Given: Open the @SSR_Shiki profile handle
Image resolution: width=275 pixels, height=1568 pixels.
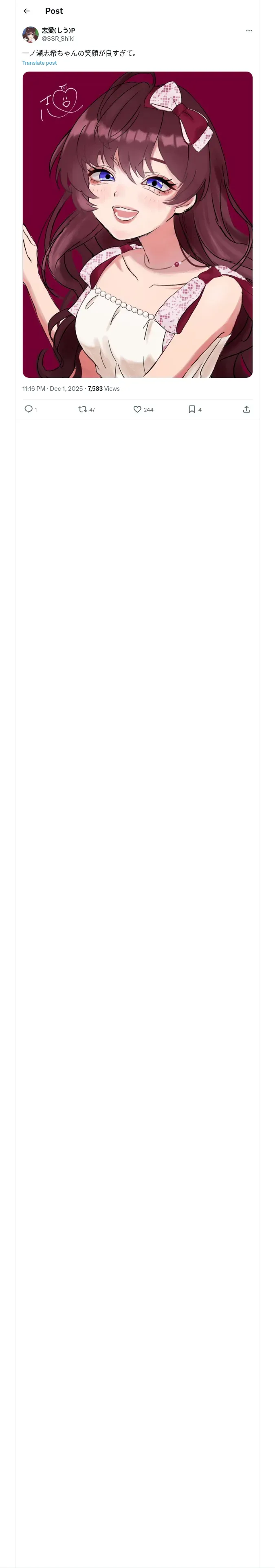Looking at the screenshot, I should [x=58, y=38].
